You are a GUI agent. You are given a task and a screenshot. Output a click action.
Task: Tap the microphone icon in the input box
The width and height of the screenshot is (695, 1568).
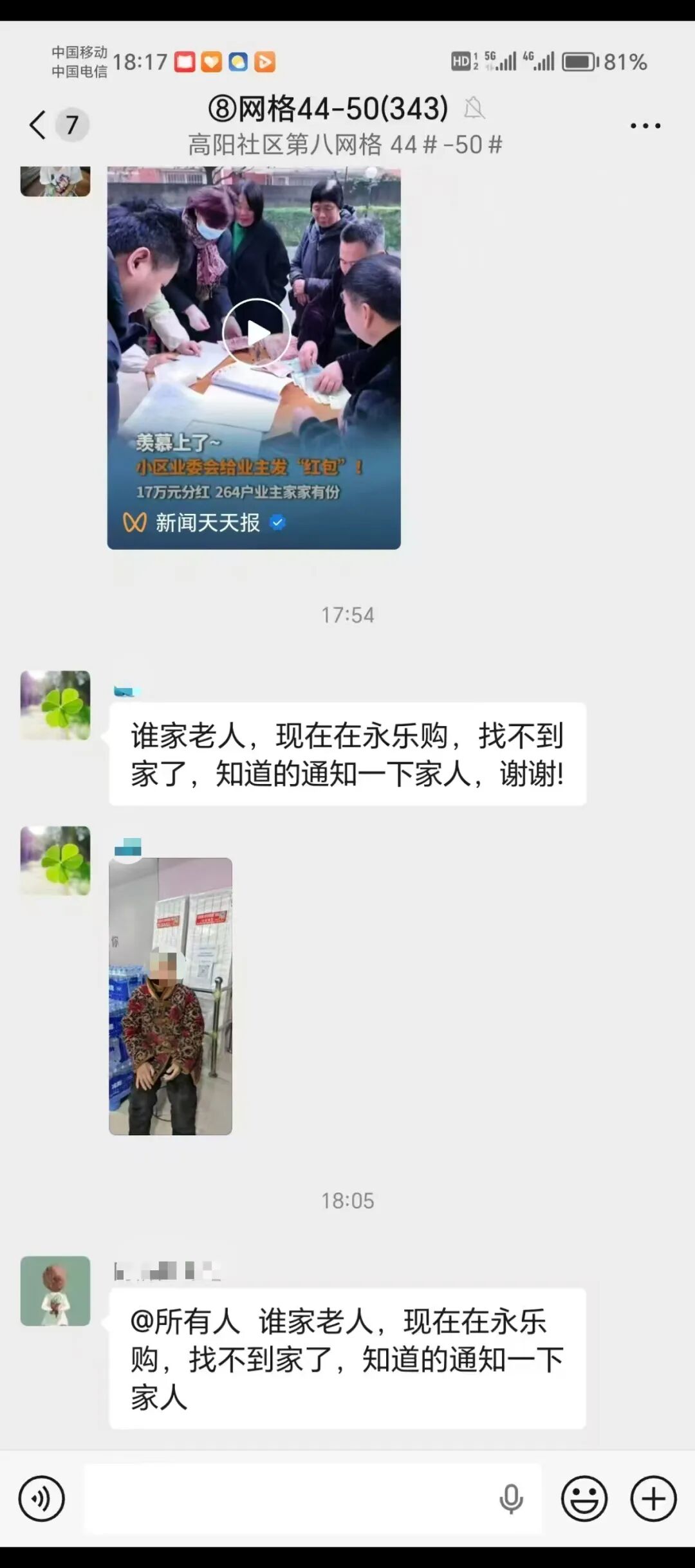[511, 1499]
